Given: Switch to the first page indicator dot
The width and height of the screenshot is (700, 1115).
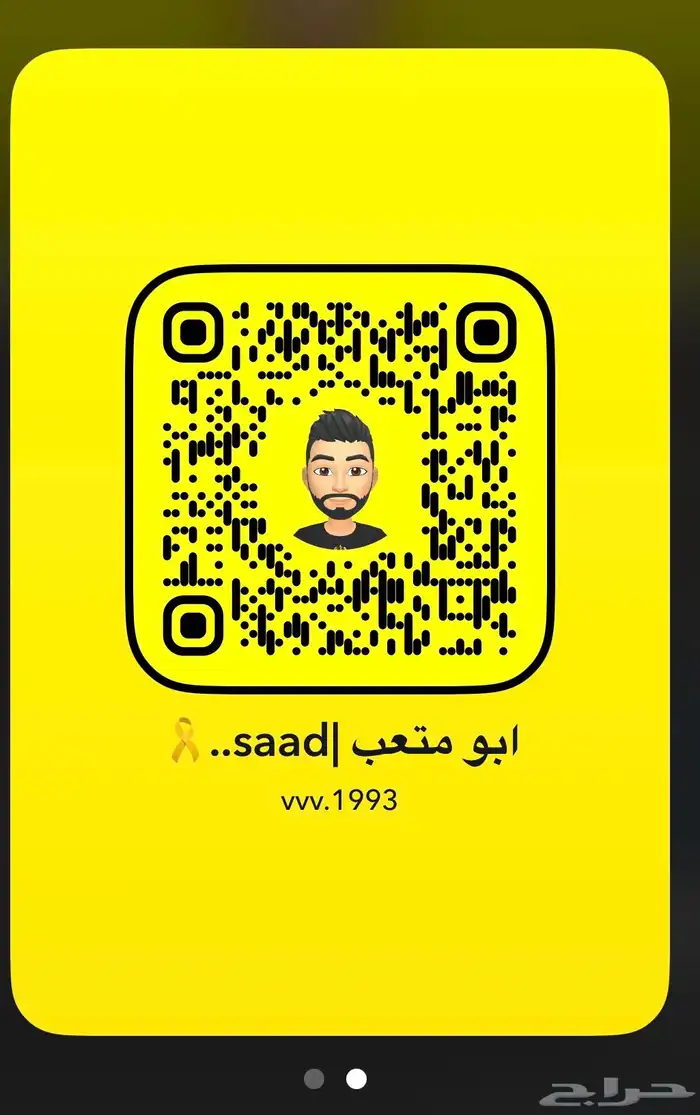Looking at the screenshot, I should click(314, 1079).
